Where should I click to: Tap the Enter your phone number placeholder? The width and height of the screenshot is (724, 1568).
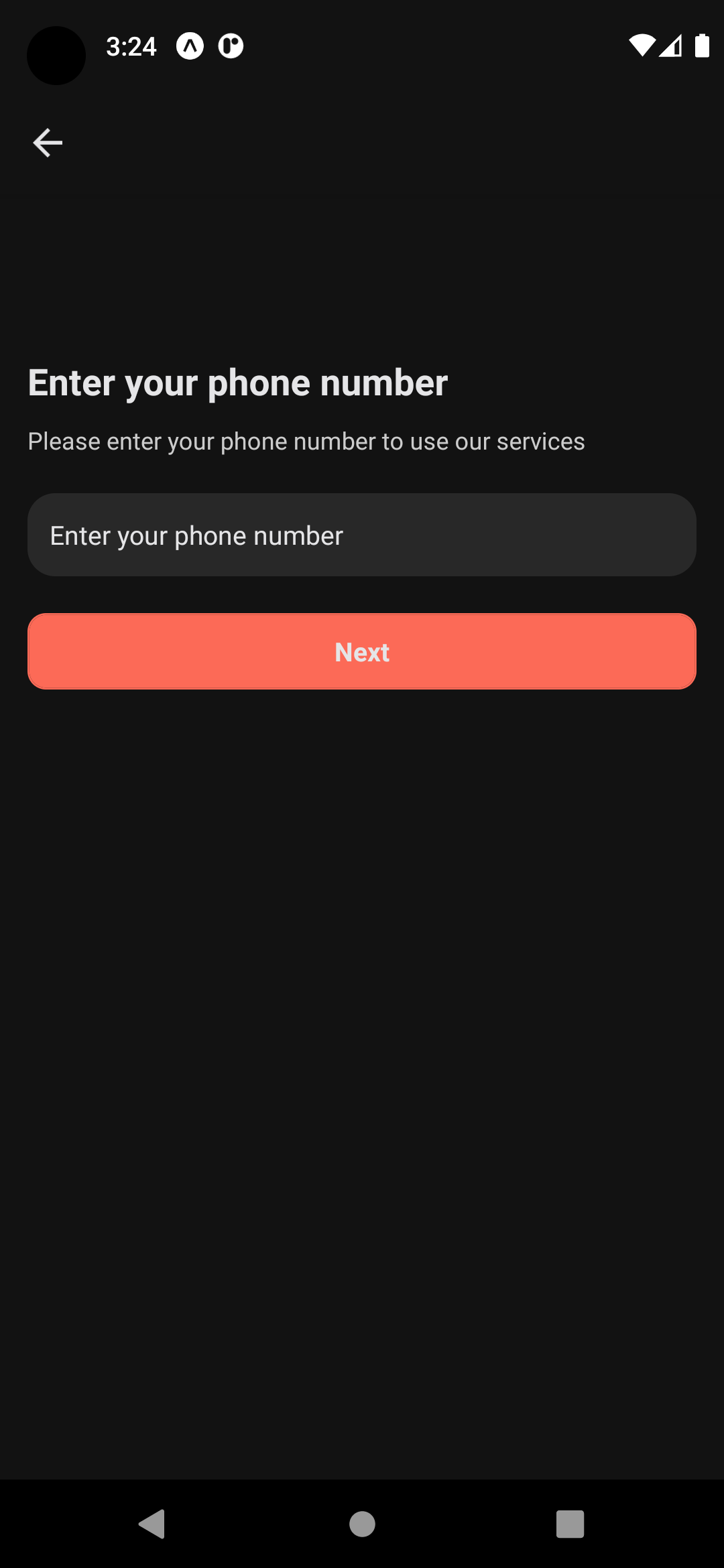pyautogui.click(x=196, y=535)
